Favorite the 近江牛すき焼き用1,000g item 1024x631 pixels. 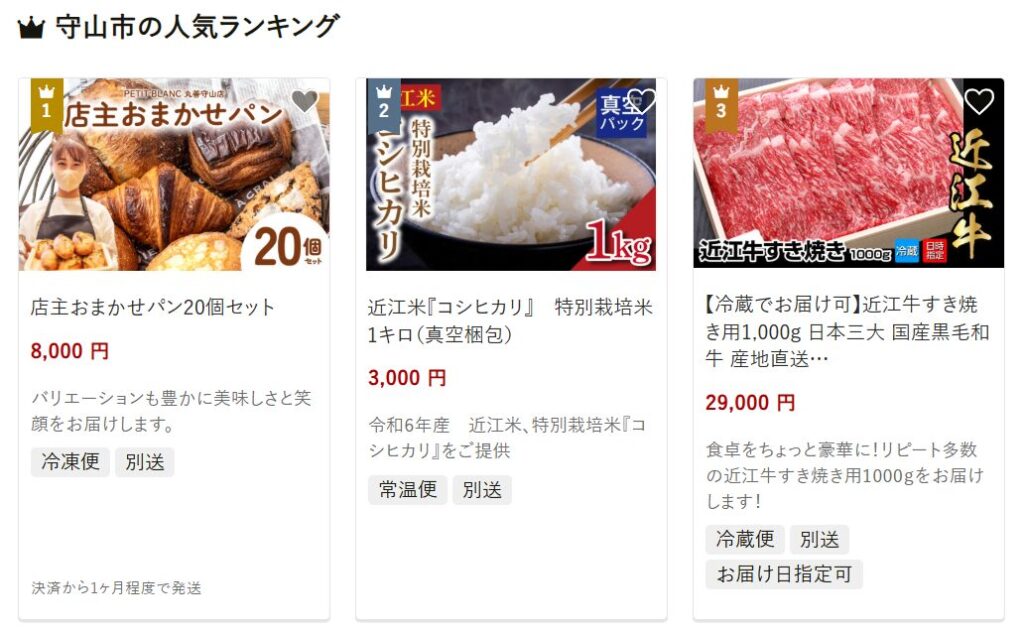click(x=978, y=101)
